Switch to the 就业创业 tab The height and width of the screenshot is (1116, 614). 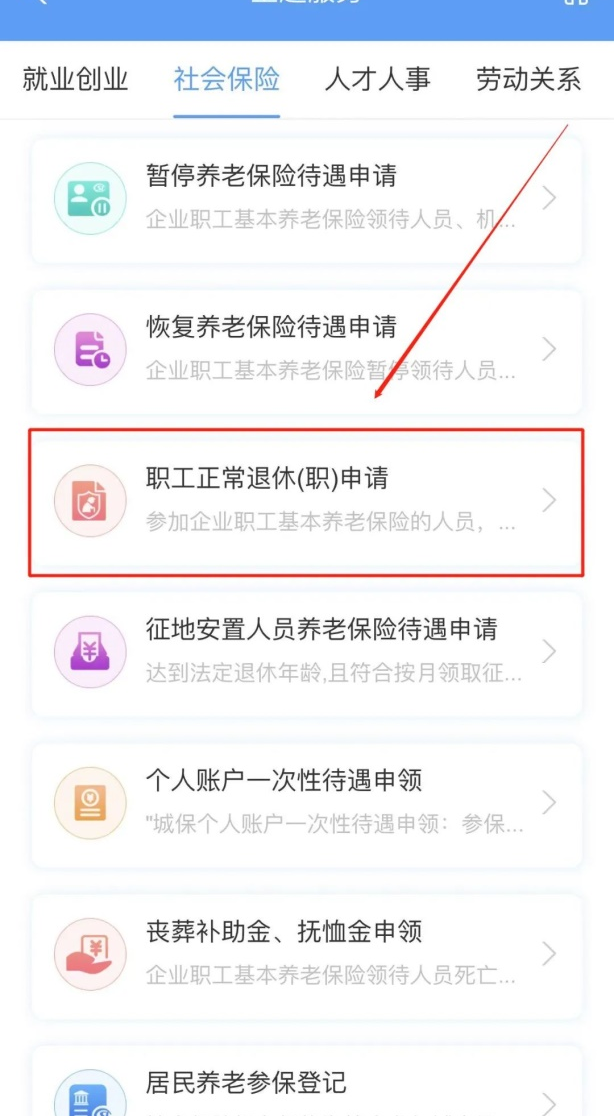pyautogui.click(x=76, y=80)
